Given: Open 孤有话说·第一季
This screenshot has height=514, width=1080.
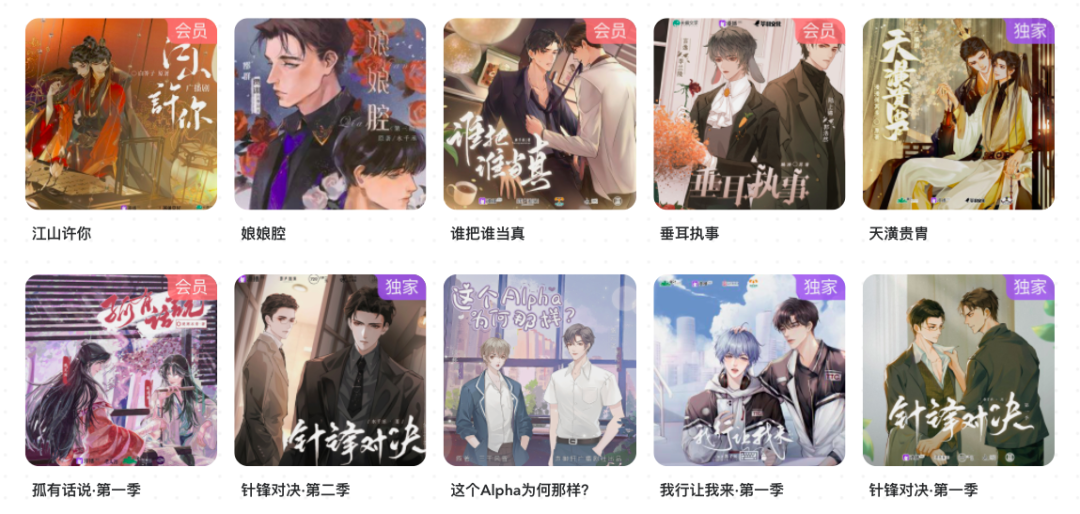Looking at the screenshot, I should pos(121,370).
